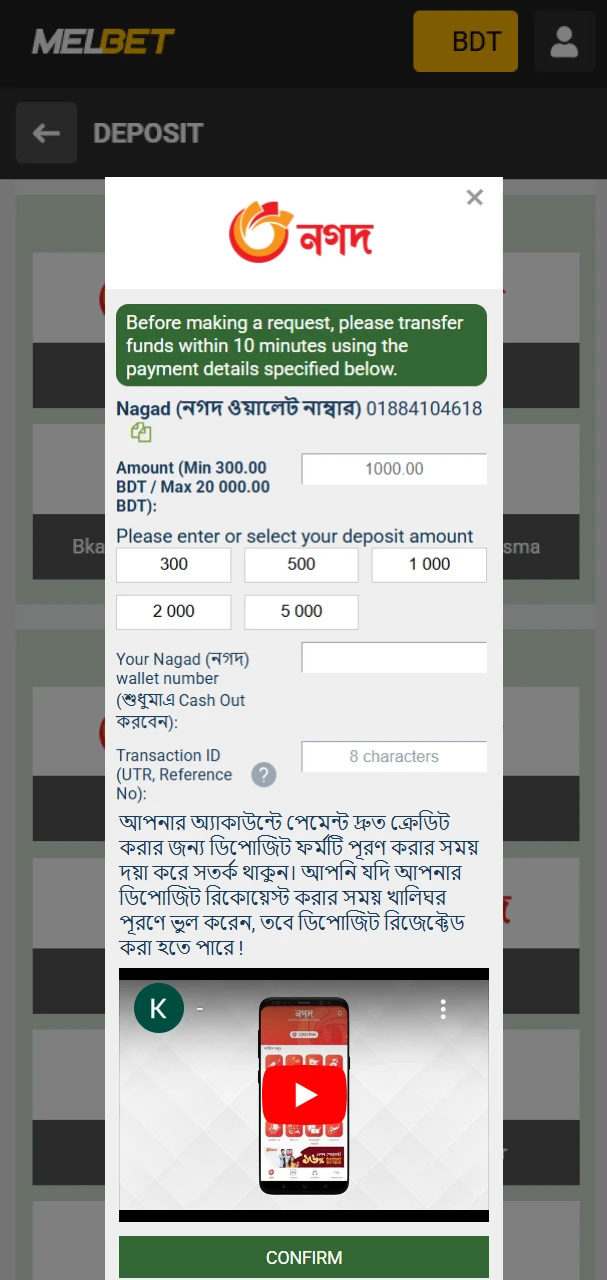Screen dimensions: 607x1280
Task: Copy the Nagad wallet number
Action: click(x=141, y=433)
